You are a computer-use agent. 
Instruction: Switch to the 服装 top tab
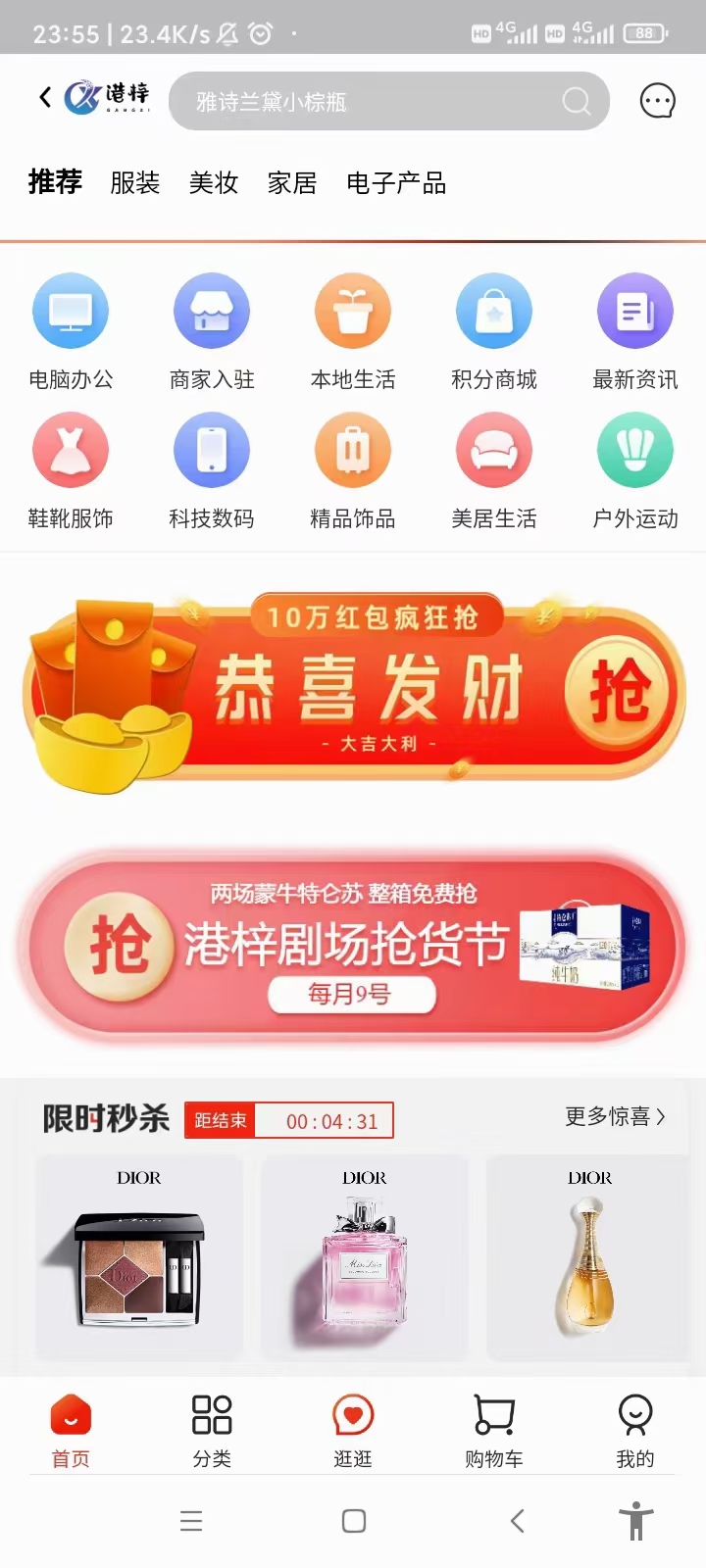(134, 183)
